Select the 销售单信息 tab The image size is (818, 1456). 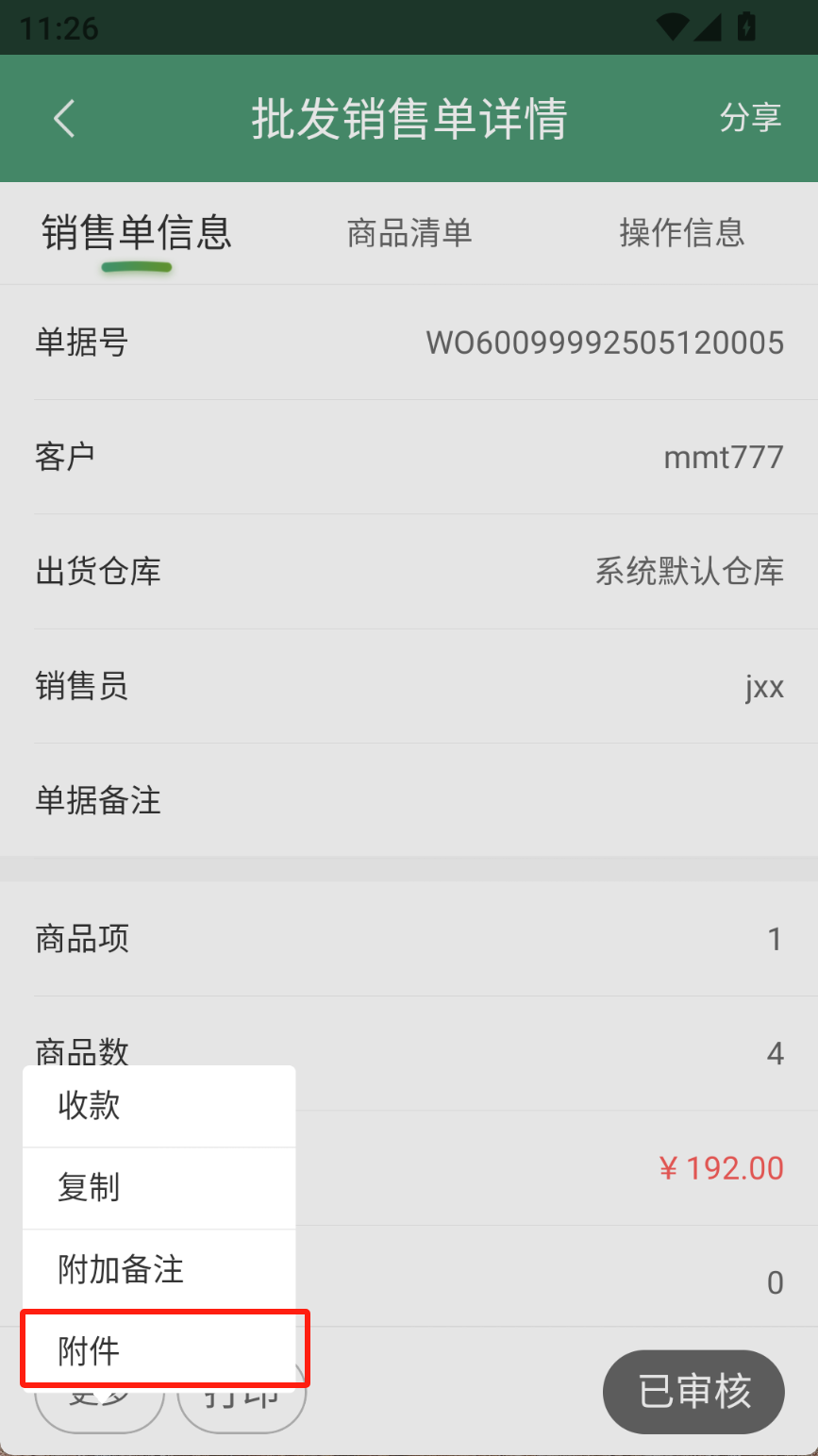point(136,233)
